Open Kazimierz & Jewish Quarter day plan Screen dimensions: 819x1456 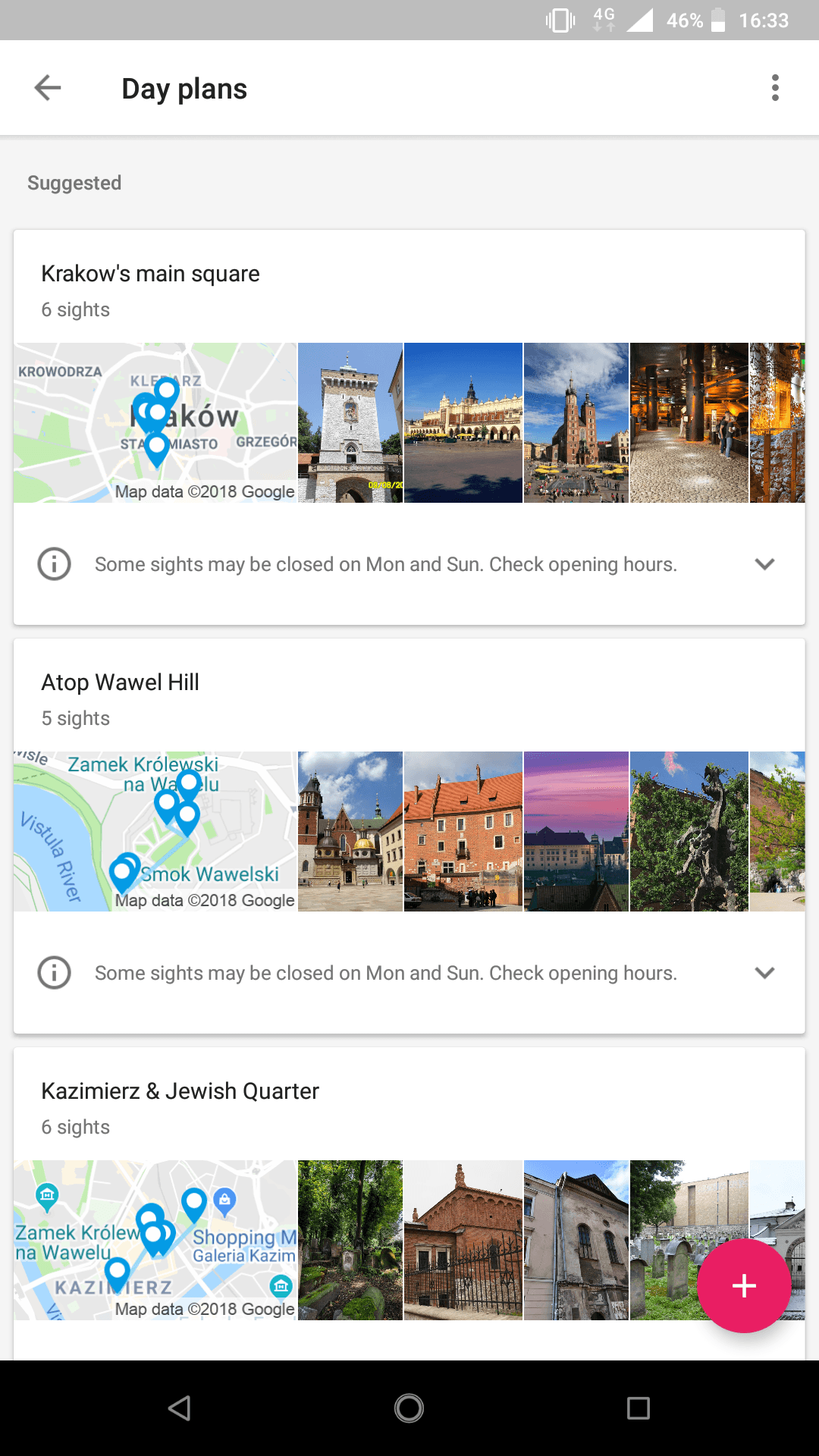[180, 1091]
